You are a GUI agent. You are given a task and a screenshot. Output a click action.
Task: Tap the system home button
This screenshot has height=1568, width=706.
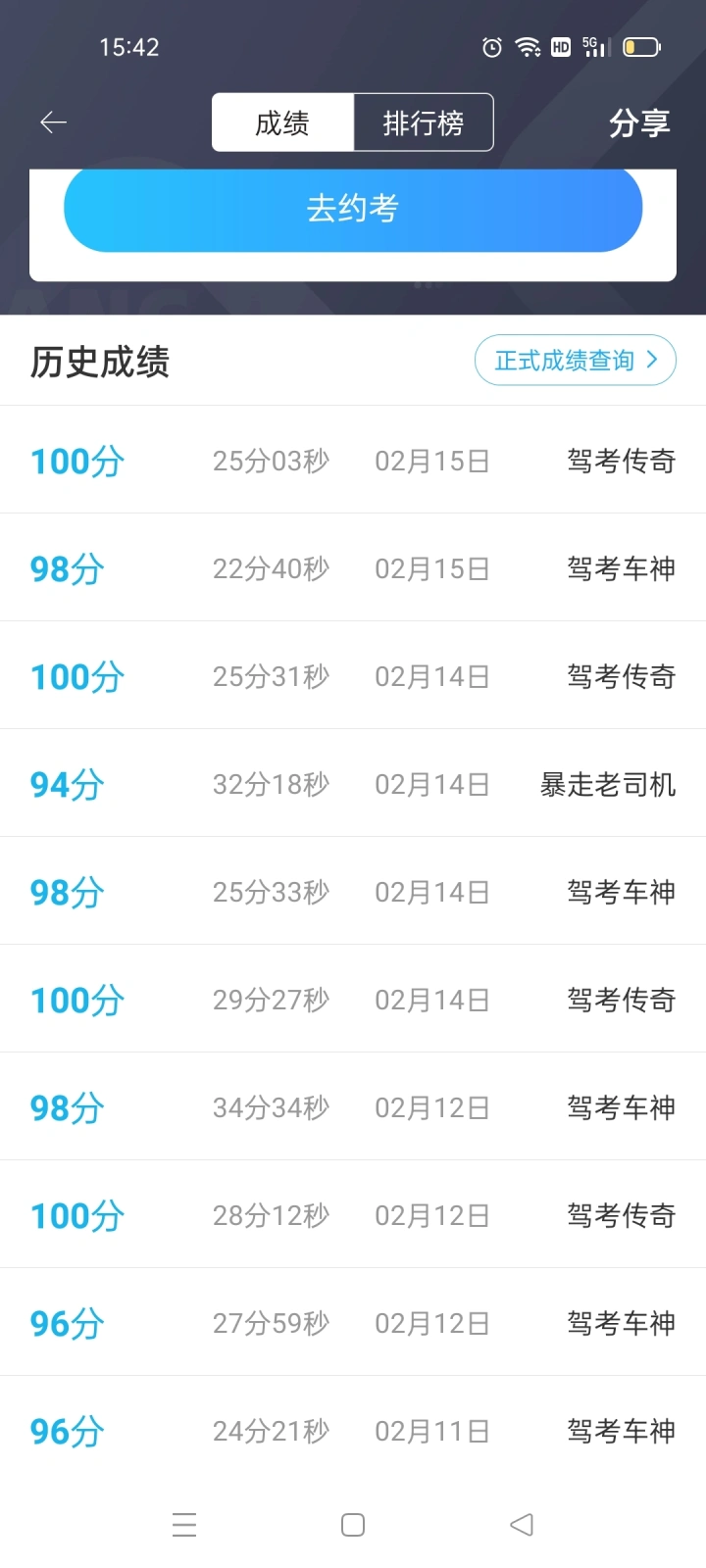coord(353,1525)
